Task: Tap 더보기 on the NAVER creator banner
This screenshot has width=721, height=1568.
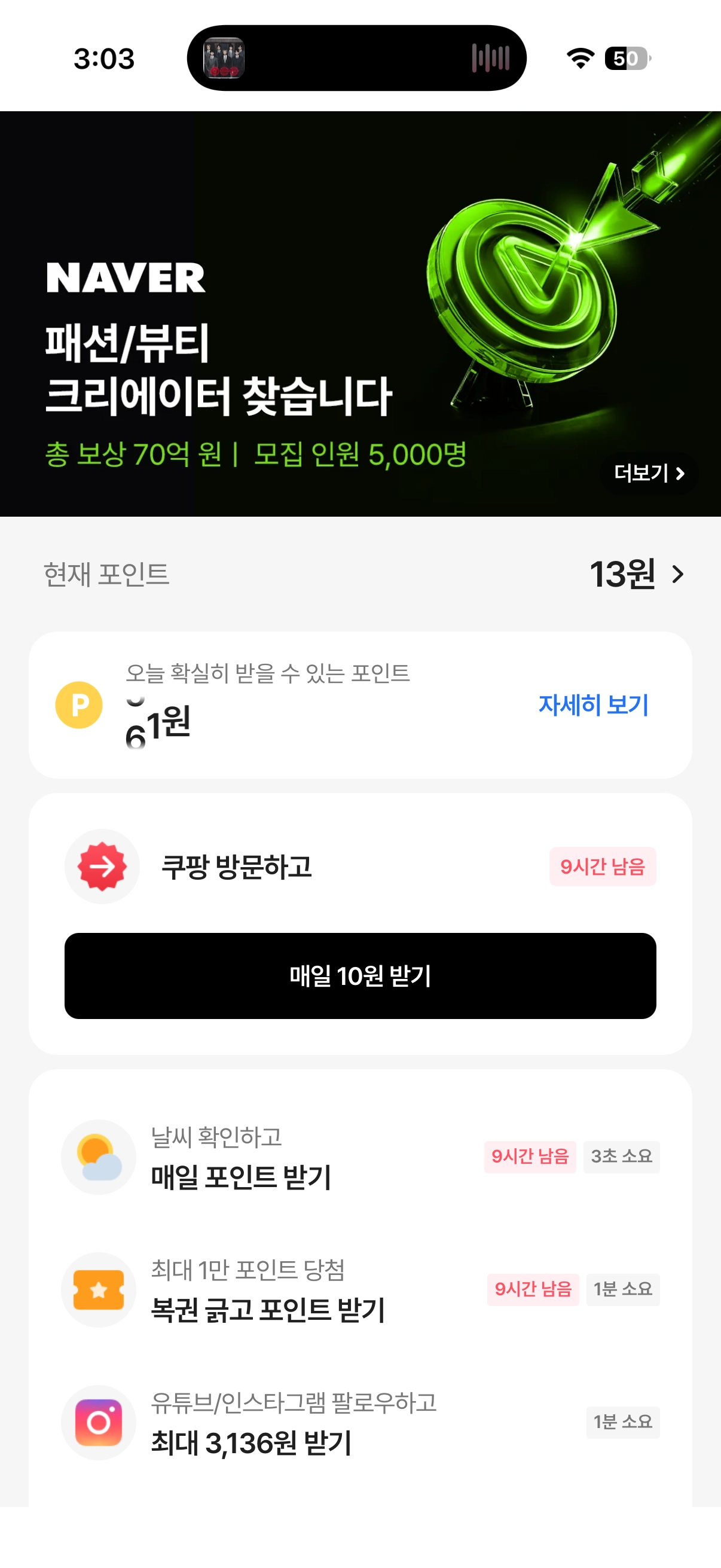Action: pos(649,473)
